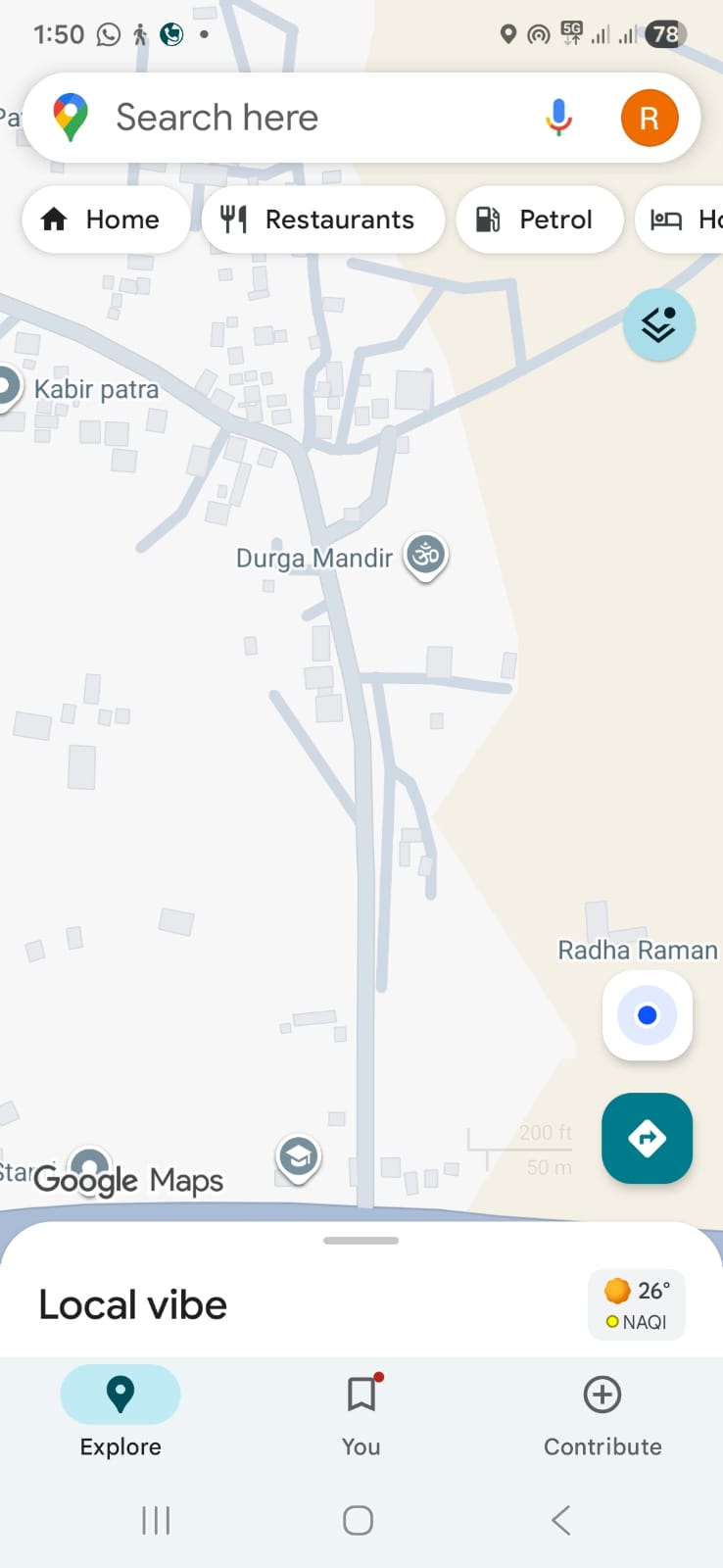Viewport: 723px width, 1568px height.
Task: Open the school marker on the map
Action: (298, 1158)
